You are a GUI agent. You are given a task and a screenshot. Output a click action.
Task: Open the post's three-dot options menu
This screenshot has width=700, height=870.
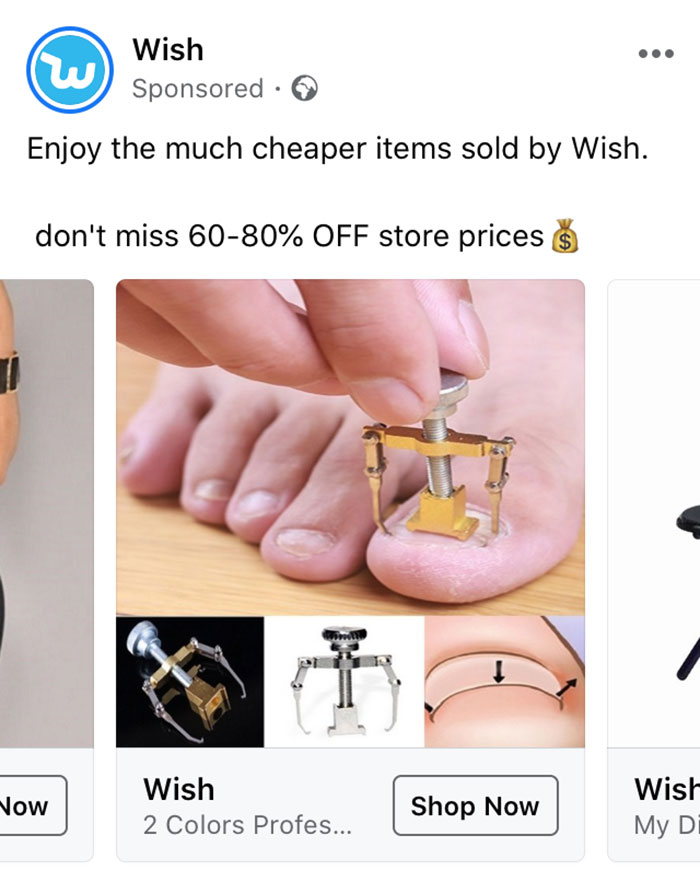coord(655,54)
